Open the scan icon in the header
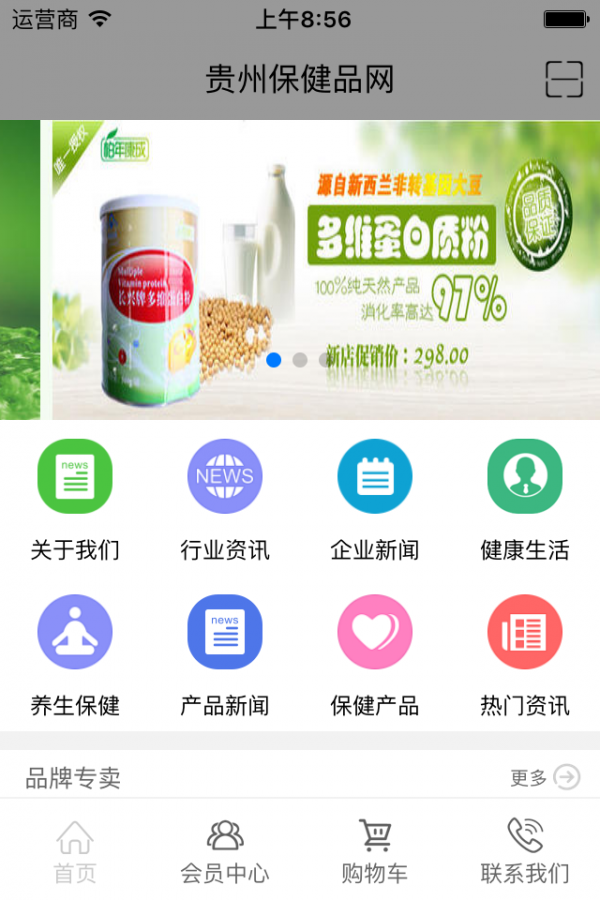 click(x=564, y=79)
